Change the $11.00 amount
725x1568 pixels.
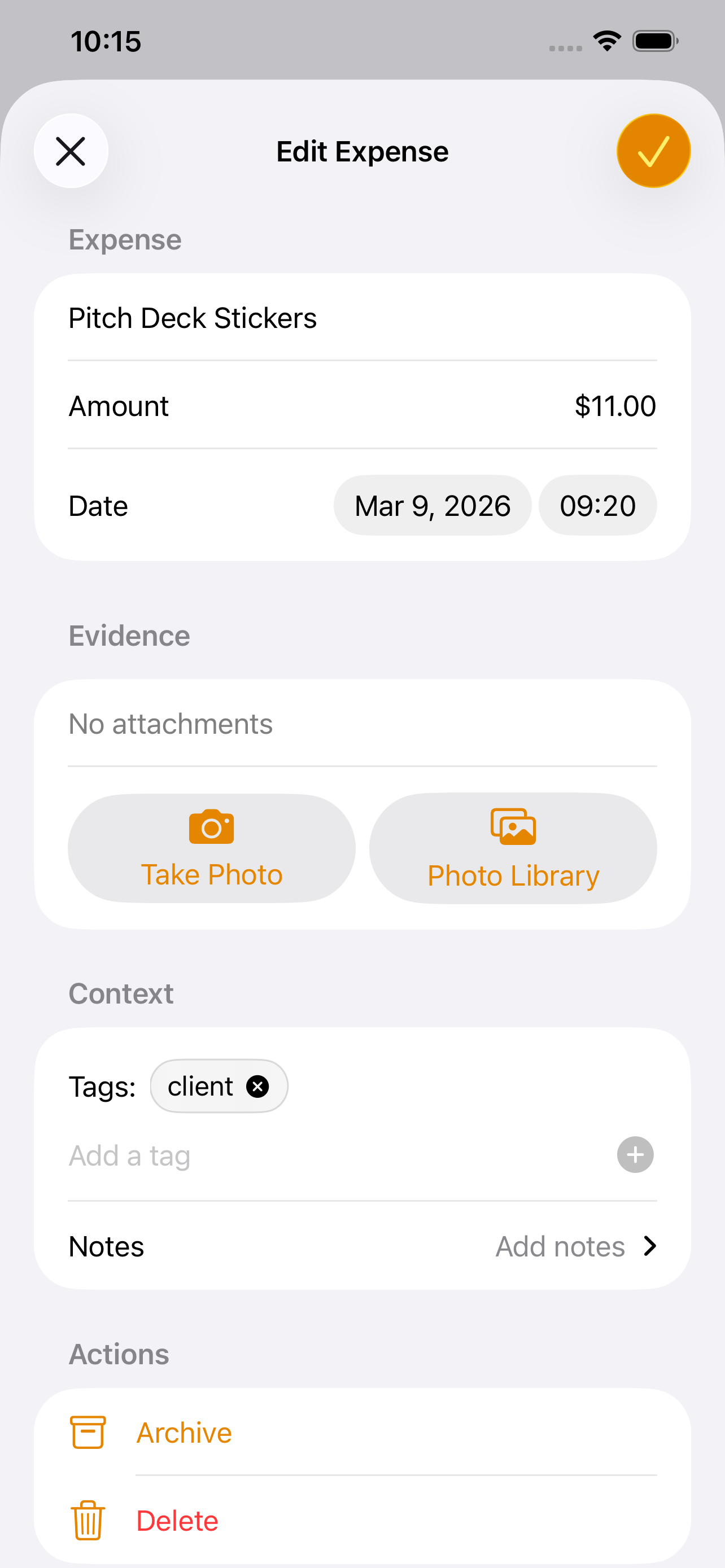614,406
